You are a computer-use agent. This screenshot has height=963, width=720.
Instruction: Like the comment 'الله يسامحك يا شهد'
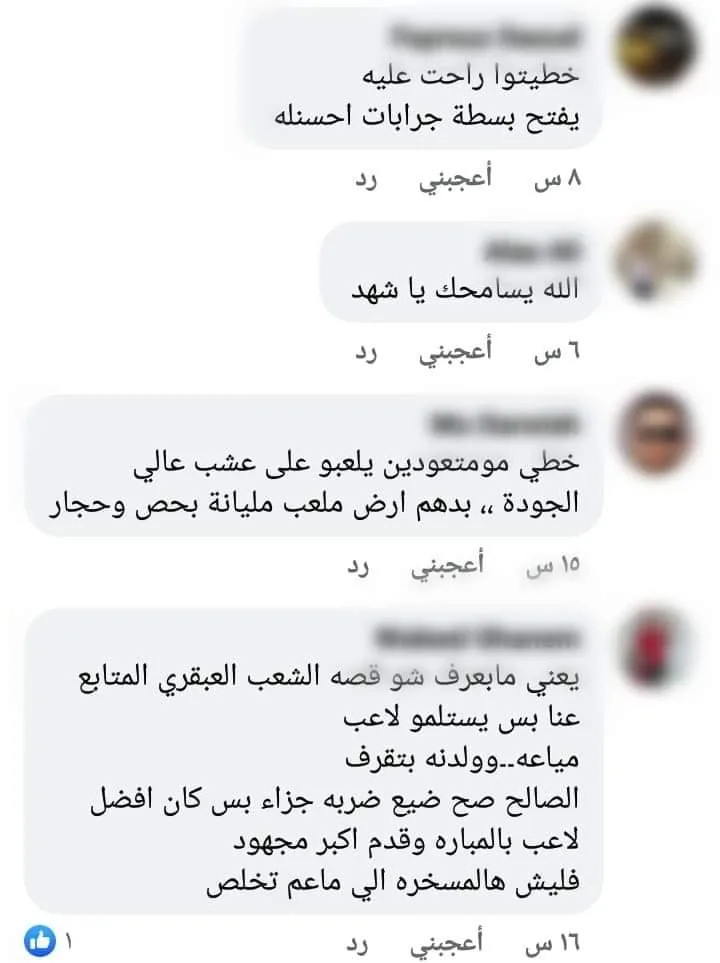(455, 352)
